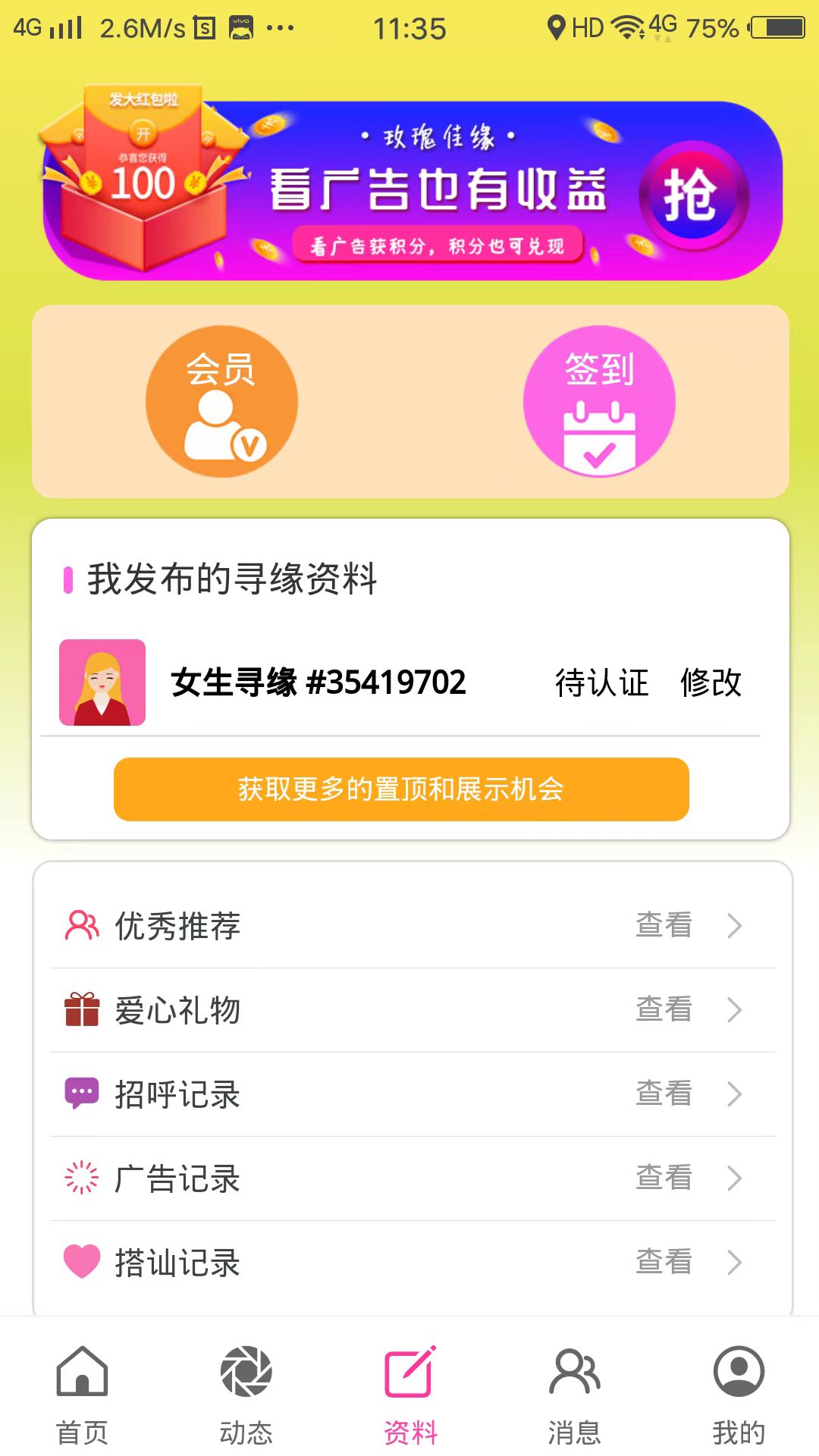Tap the 爱心礼物 gift box icon
819x1456 pixels.
pos(80,1009)
